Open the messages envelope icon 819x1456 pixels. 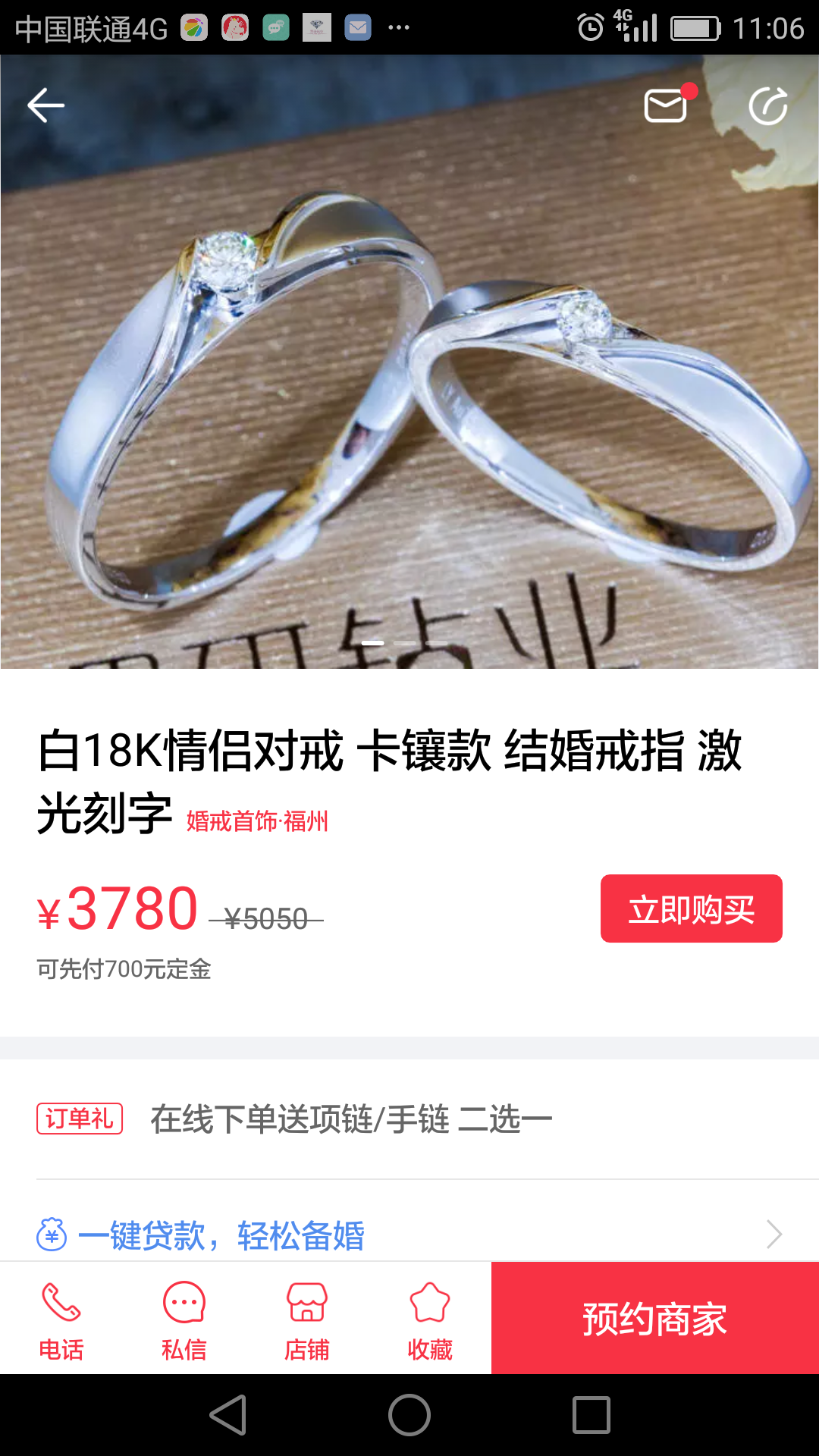(x=667, y=105)
